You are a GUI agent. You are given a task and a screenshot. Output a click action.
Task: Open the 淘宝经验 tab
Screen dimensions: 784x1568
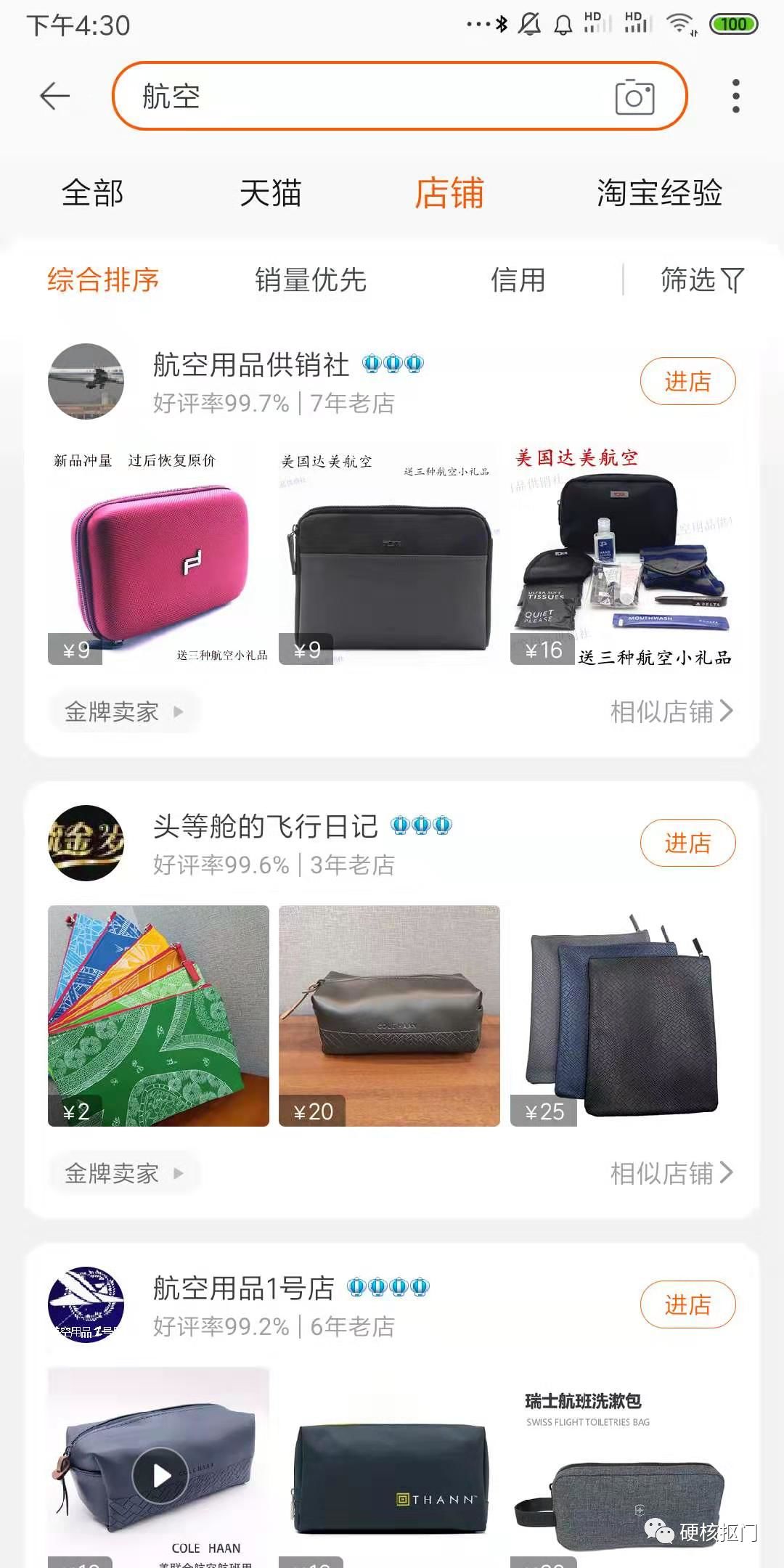click(659, 193)
